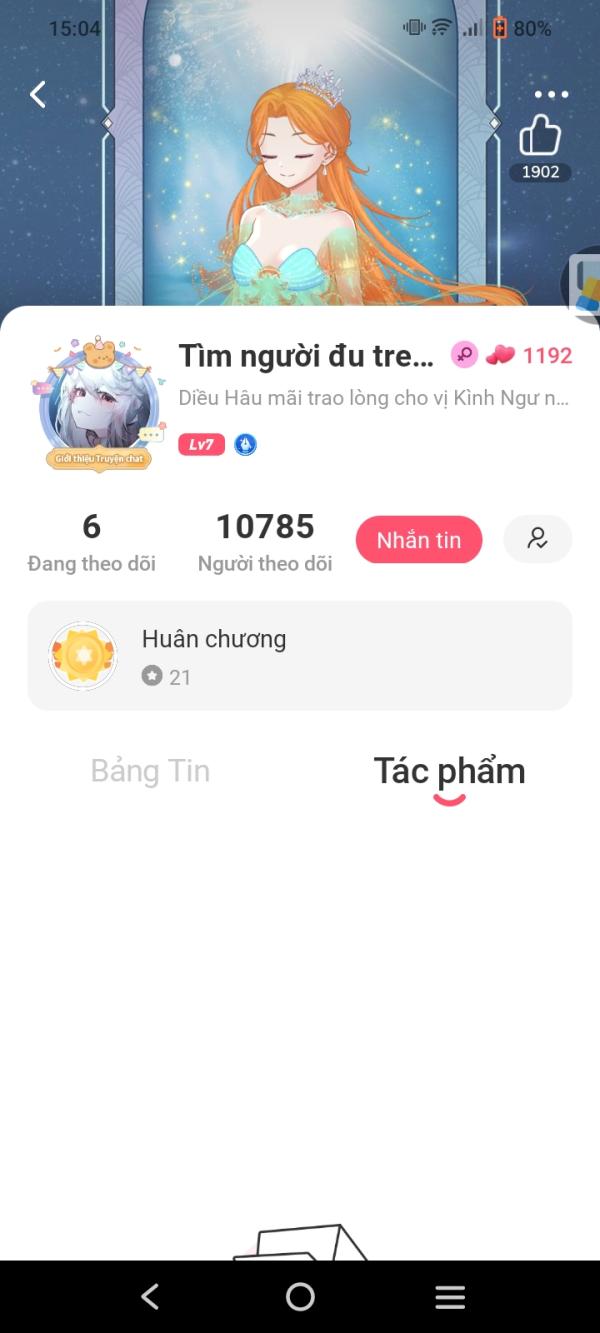View the Đang theo dõi following list

point(92,543)
